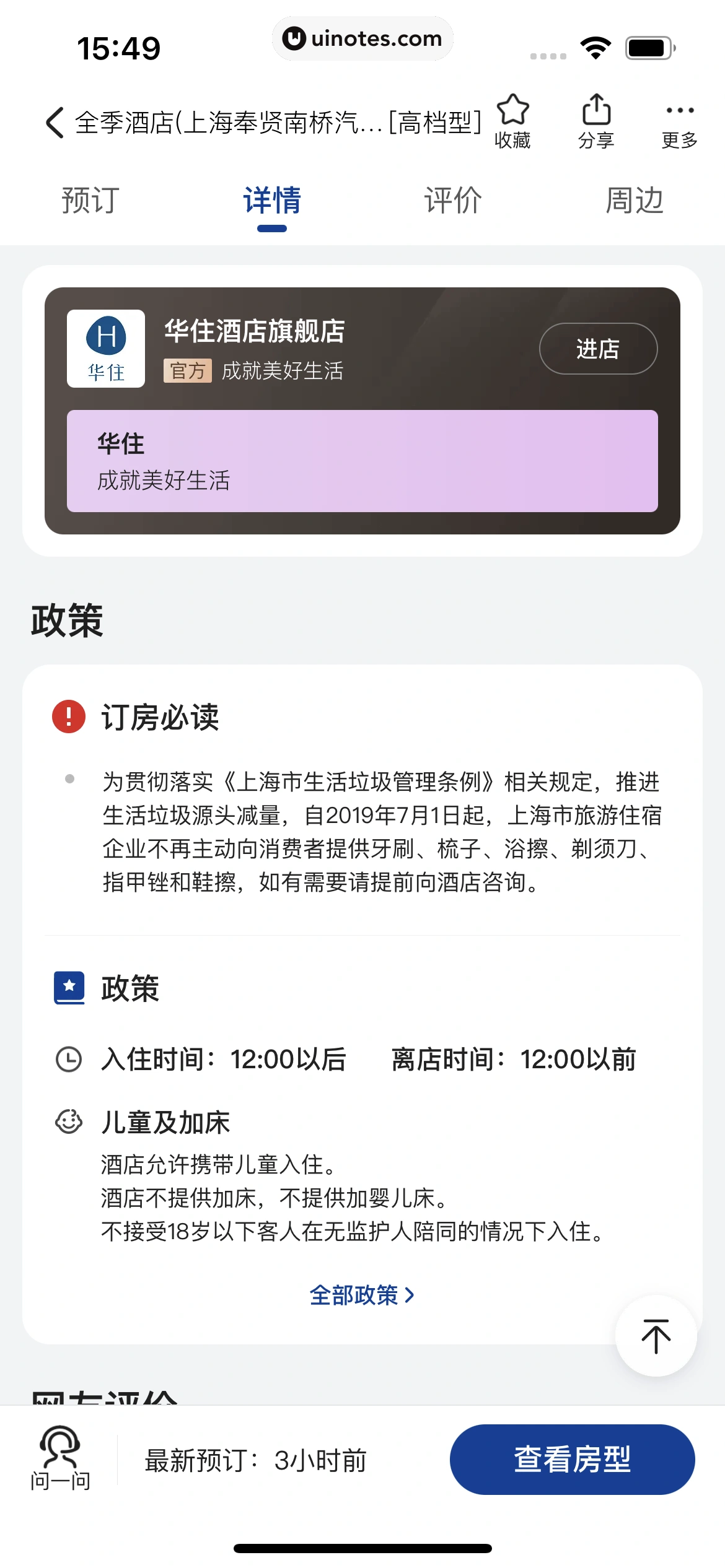Open the 更多 overflow menu
Image resolution: width=725 pixels, height=1568 pixels.
coord(680,121)
